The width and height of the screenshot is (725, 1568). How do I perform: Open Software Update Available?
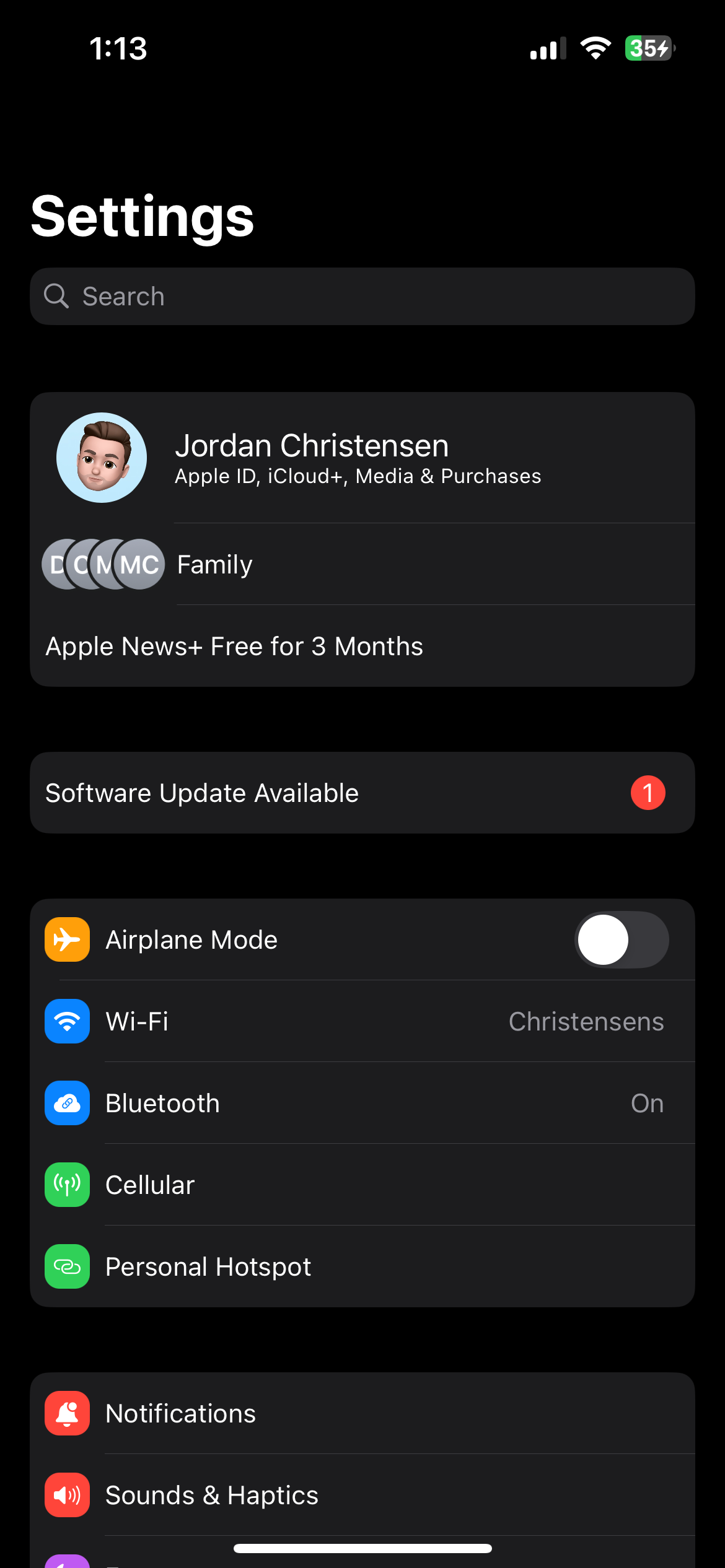click(362, 793)
